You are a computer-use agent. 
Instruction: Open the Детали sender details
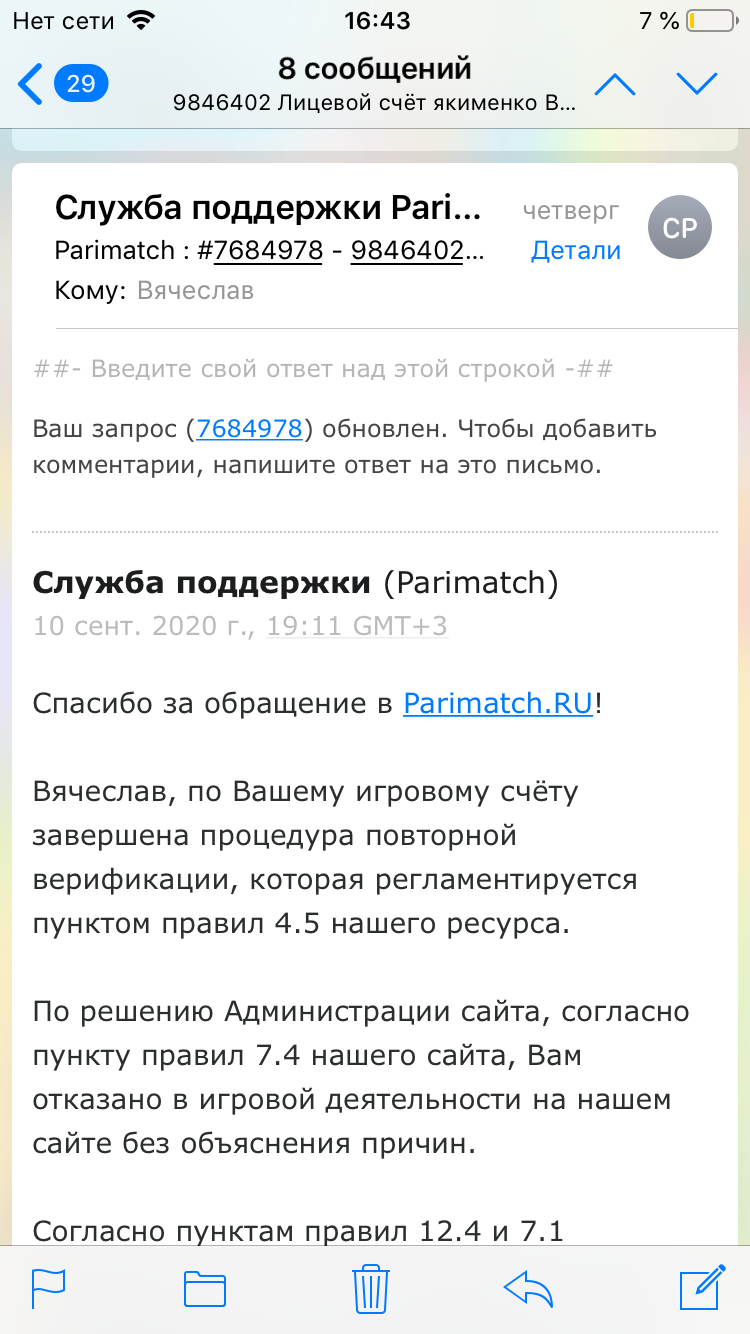tap(575, 251)
